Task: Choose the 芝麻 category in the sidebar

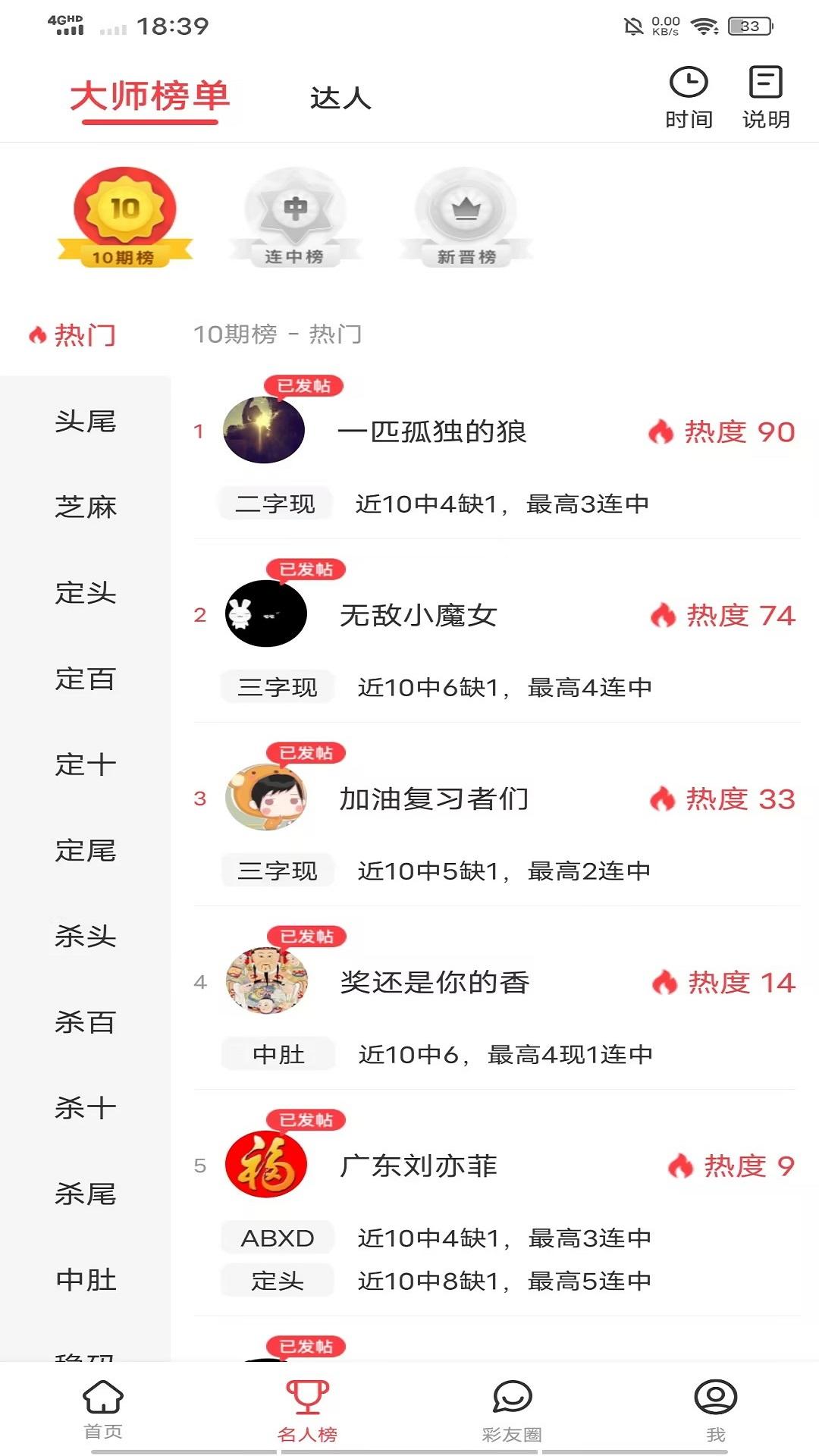Action: click(86, 507)
